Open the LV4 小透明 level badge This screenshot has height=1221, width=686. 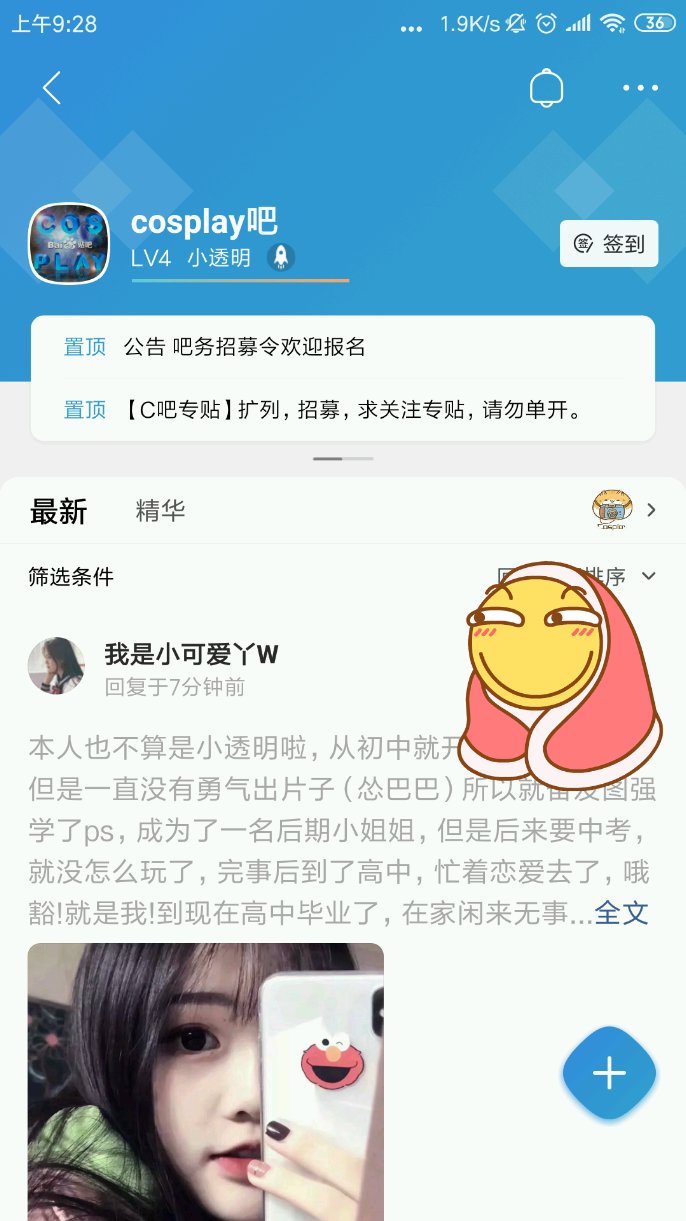coord(190,258)
